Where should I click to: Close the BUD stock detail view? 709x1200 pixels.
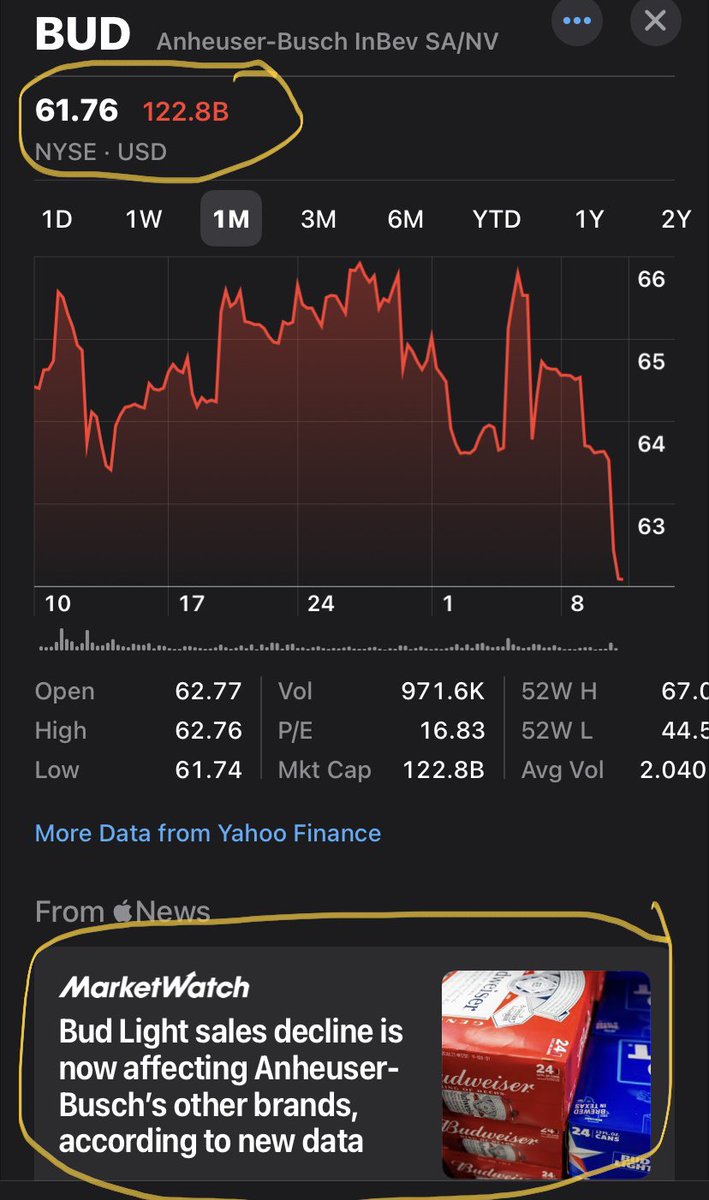tap(655, 21)
